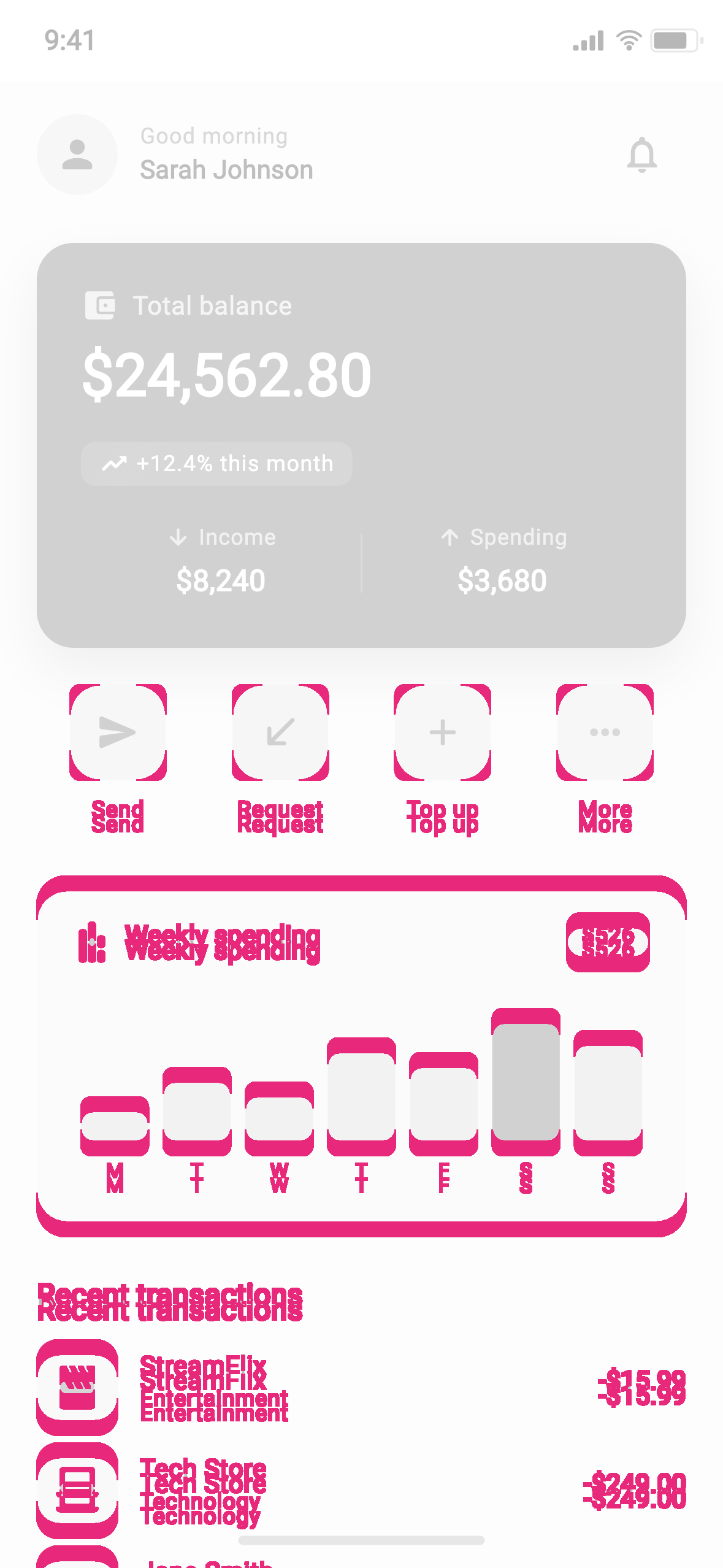The width and height of the screenshot is (723, 1568).
Task: Open the Weekly spending chart card
Action: pyautogui.click(x=361, y=1056)
